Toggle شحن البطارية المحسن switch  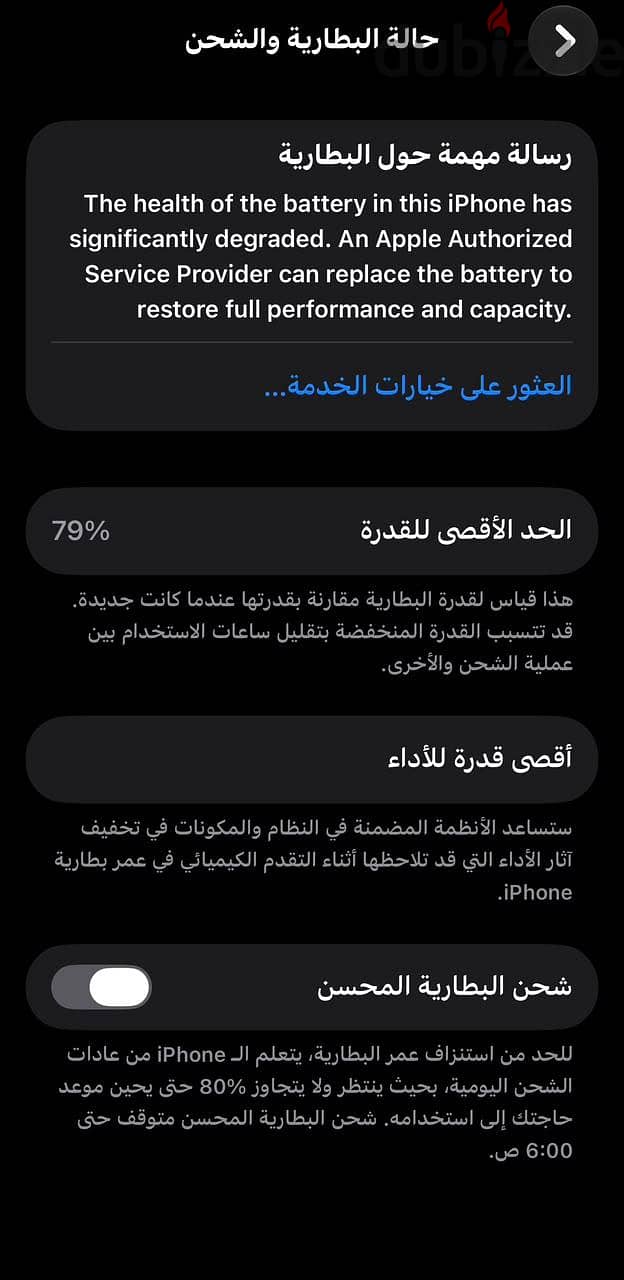pyautogui.click(x=101, y=987)
